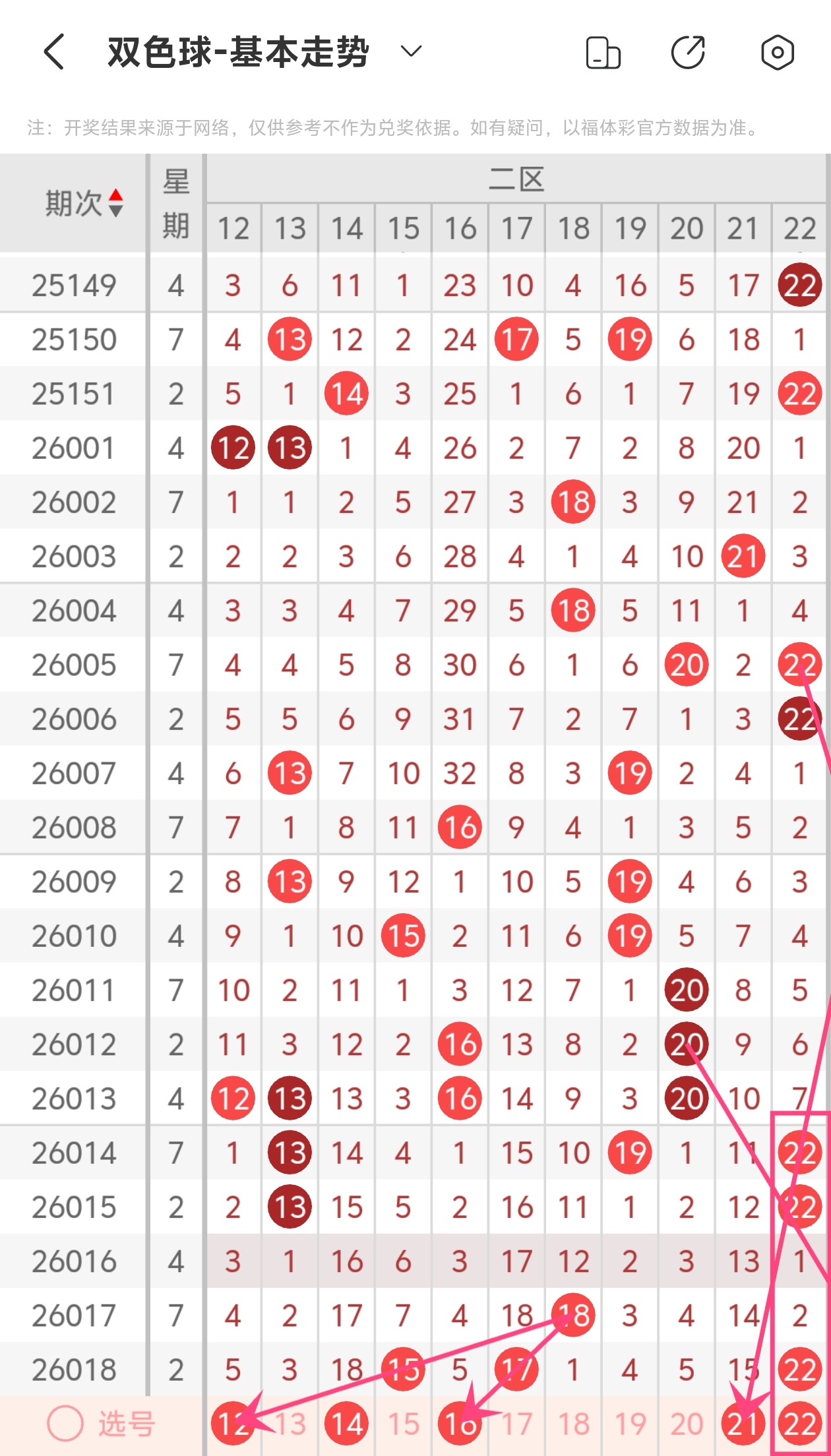Select number 19 in the 选号 row
Image resolution: width=831 pixels, height=1456 pixels.
click(631, 1424)
